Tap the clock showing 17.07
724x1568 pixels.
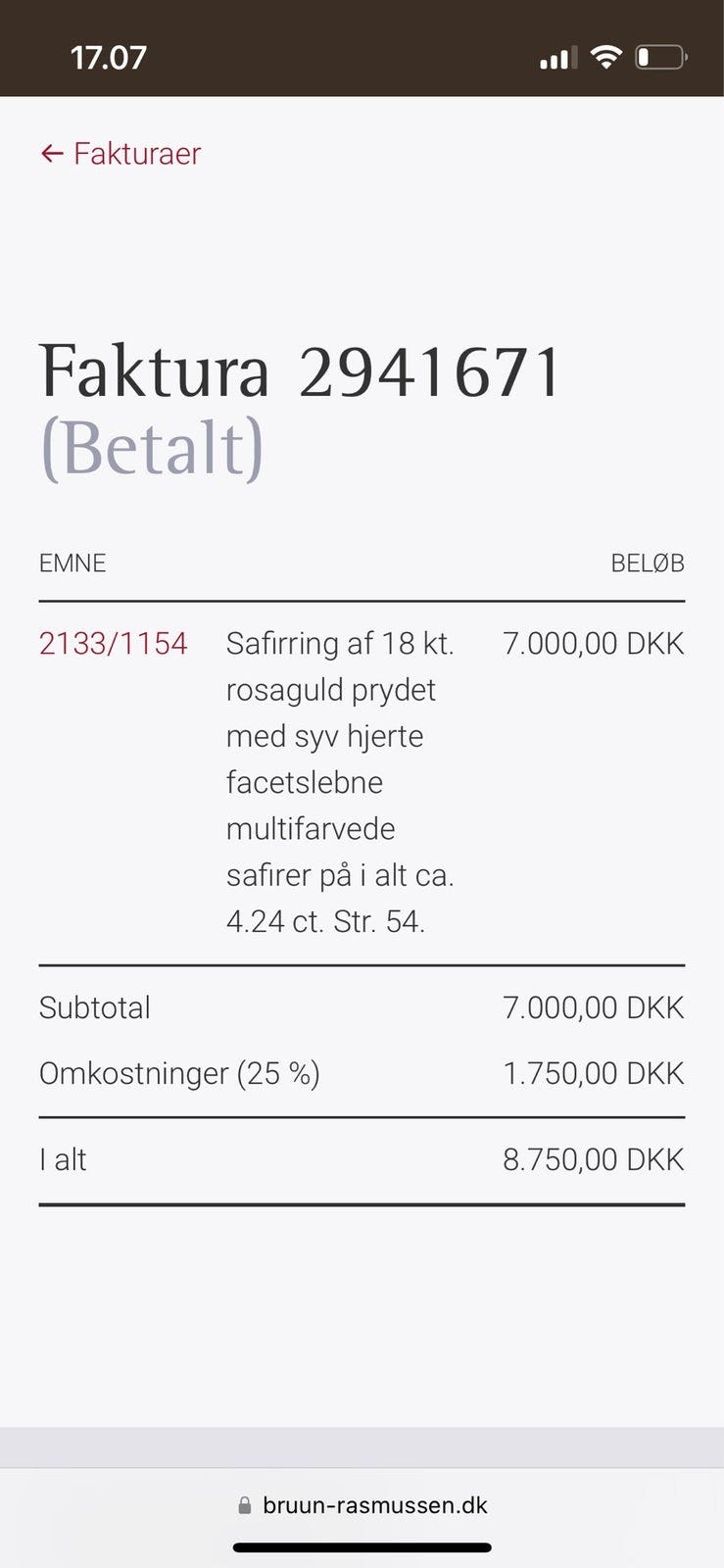[108, 56]
